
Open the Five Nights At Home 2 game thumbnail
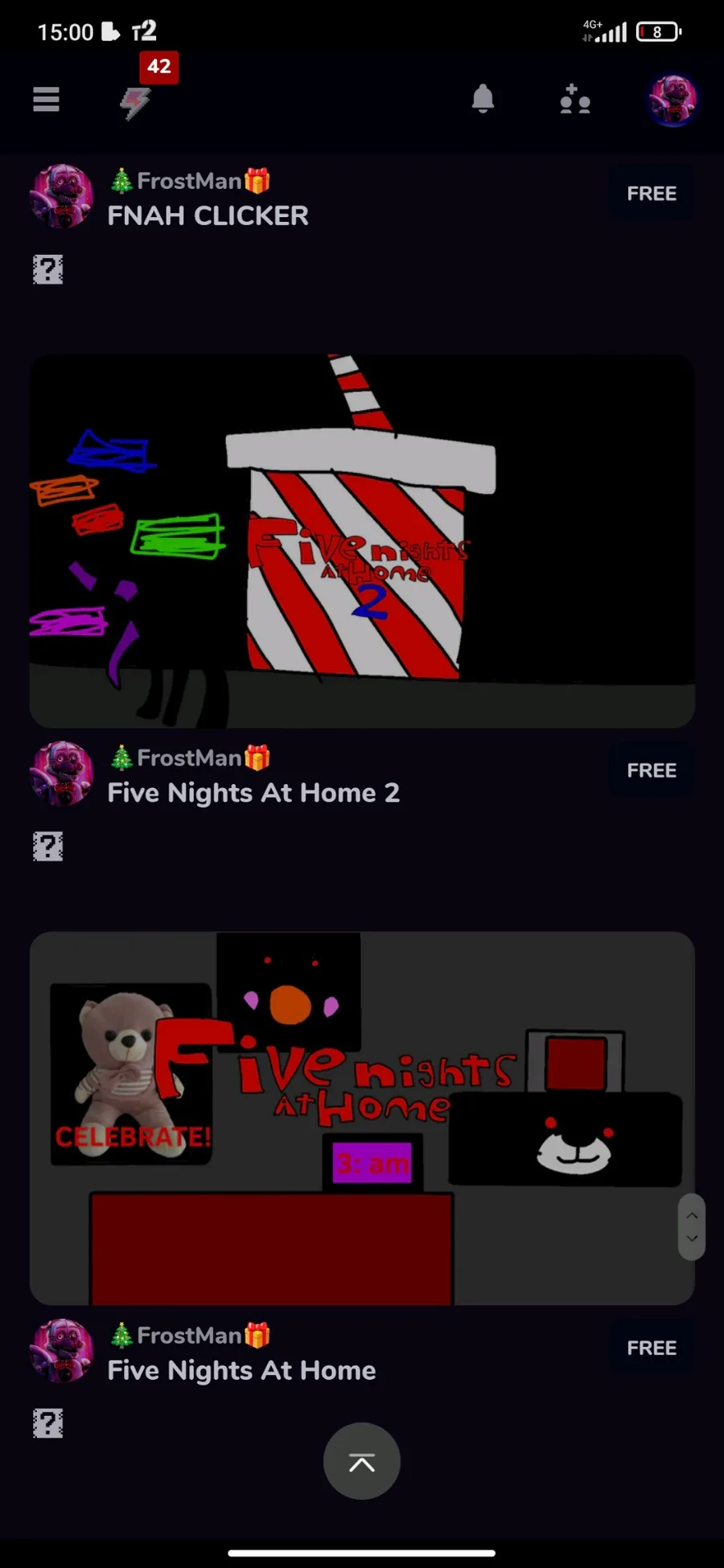362,541
